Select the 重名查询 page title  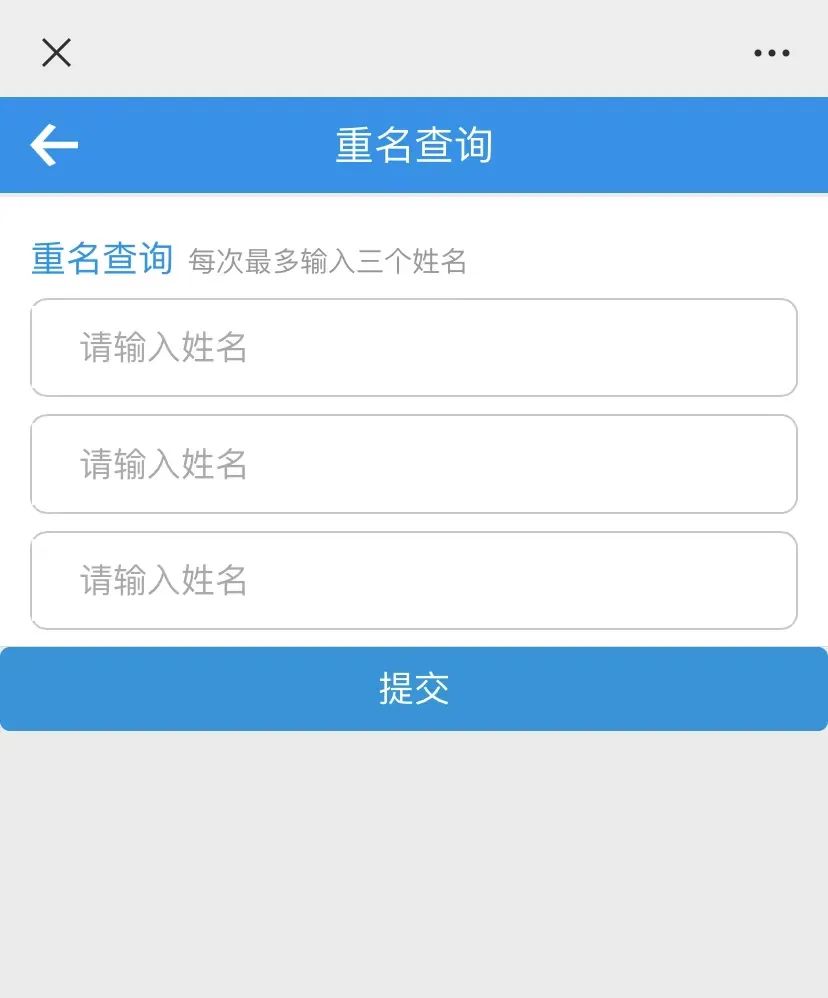coord(414,144)
